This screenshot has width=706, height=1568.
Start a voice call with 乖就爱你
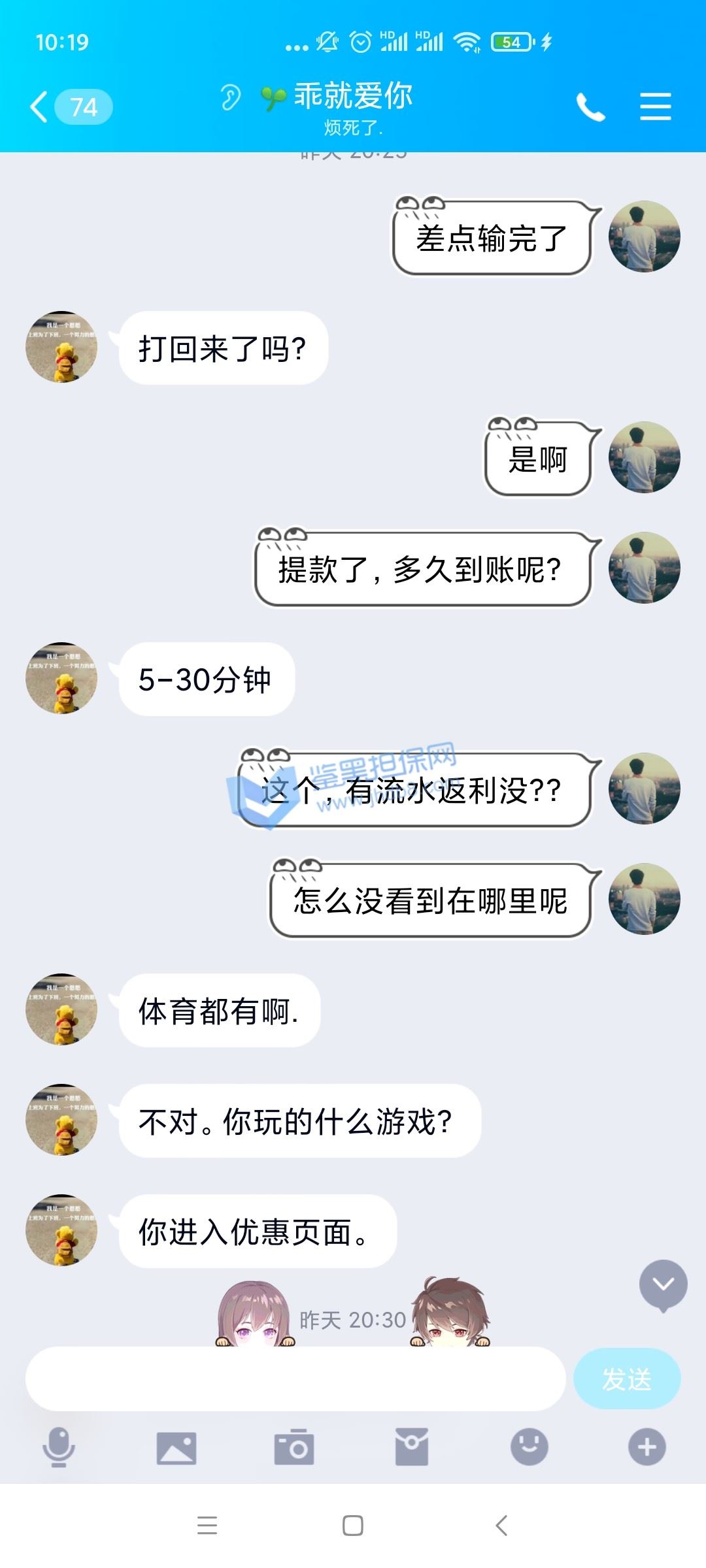click(x=590, y=107)
